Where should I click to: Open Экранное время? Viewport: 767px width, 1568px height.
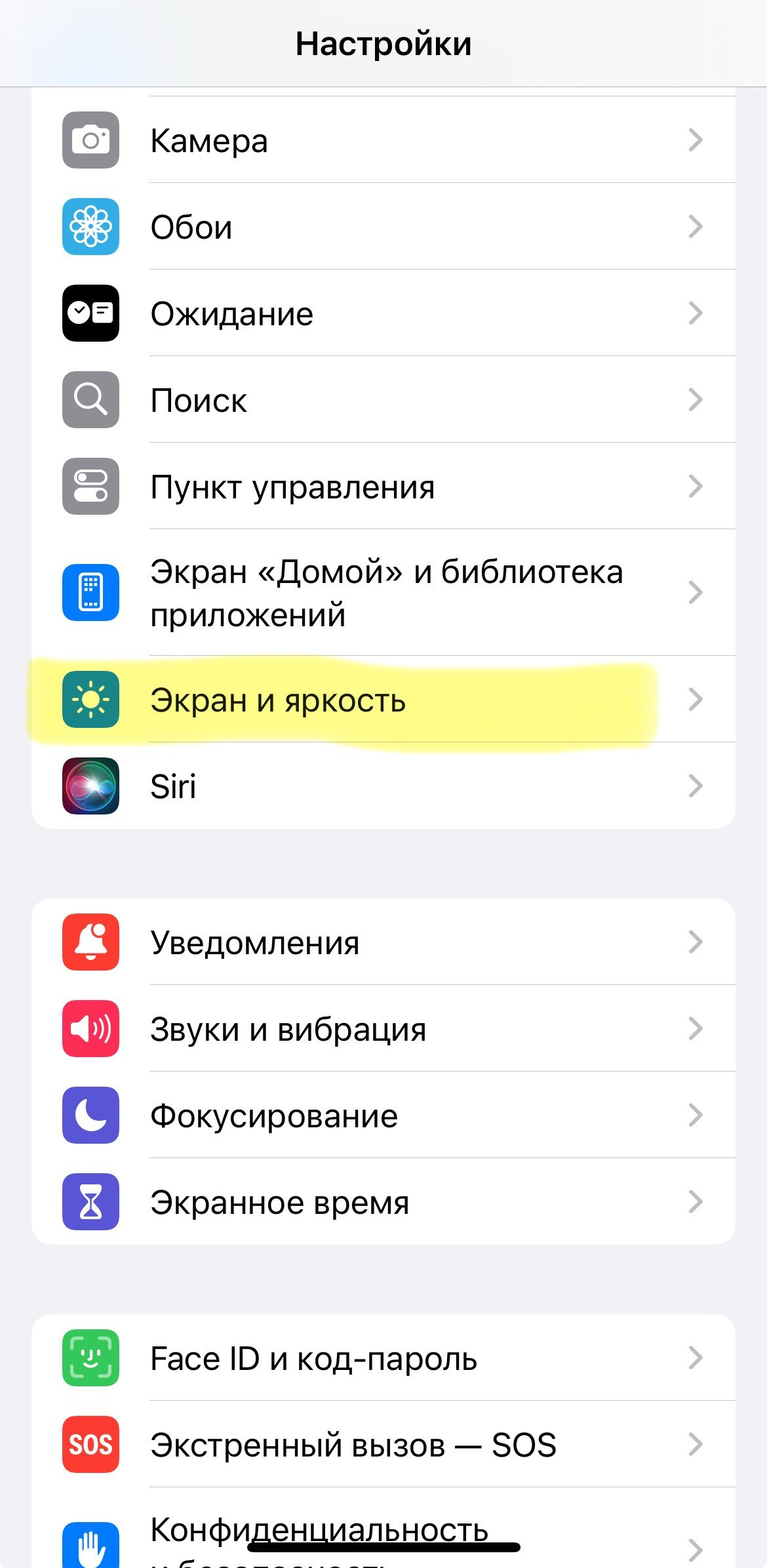(383, 1202)
